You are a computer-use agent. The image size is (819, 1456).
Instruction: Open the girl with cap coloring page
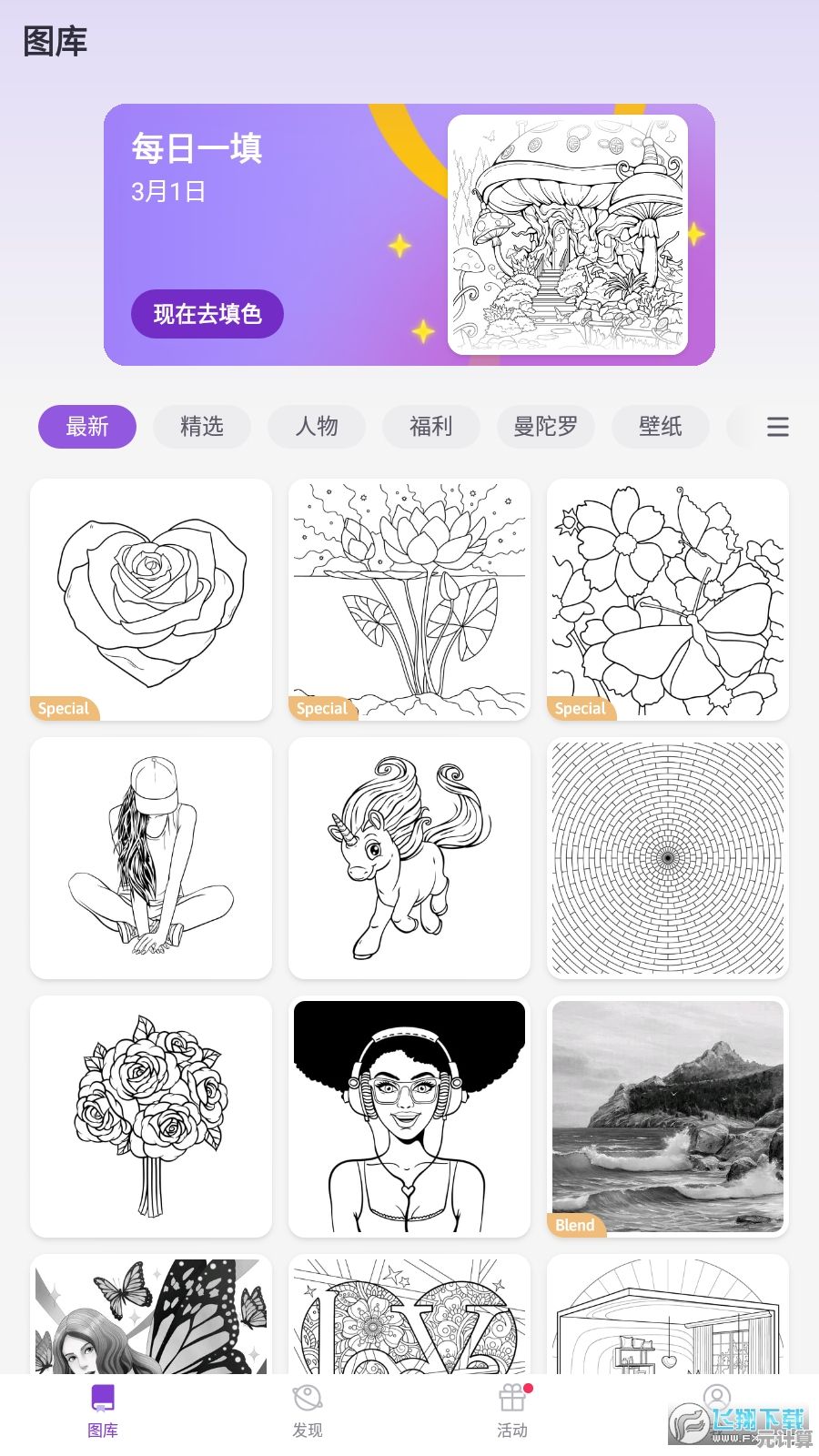coord(151,858)
